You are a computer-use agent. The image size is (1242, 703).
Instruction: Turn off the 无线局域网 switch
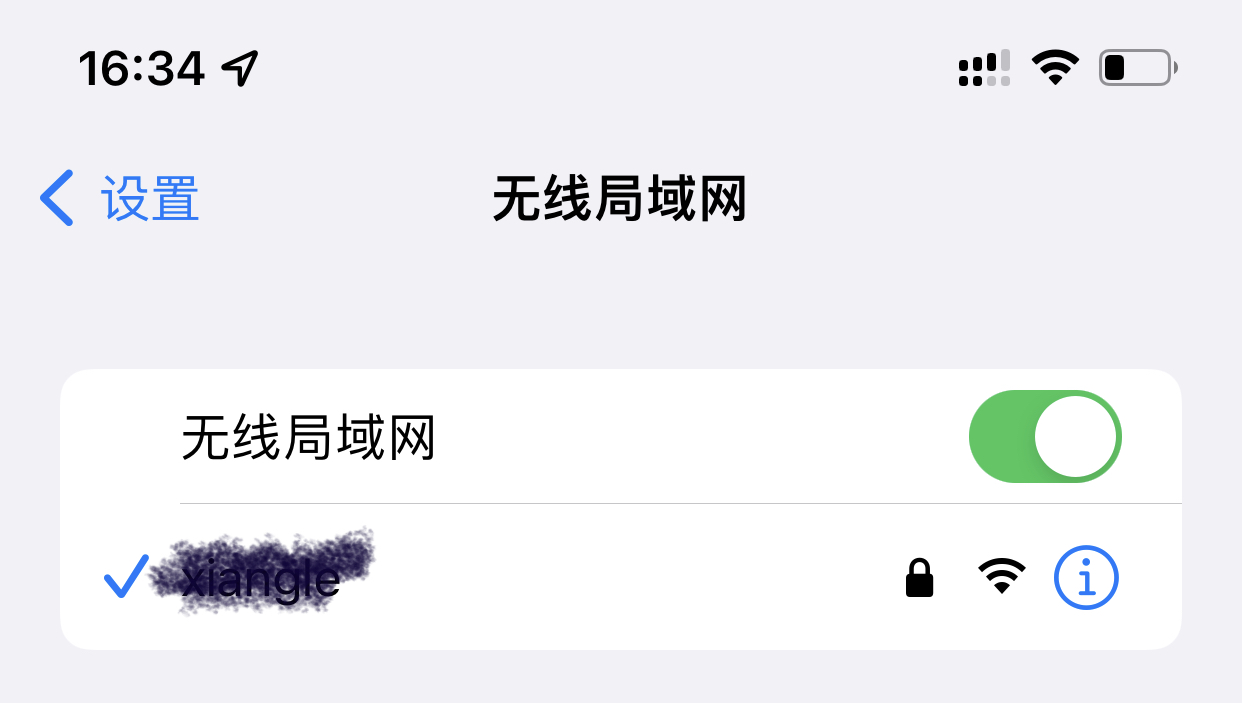[1044, 437]
